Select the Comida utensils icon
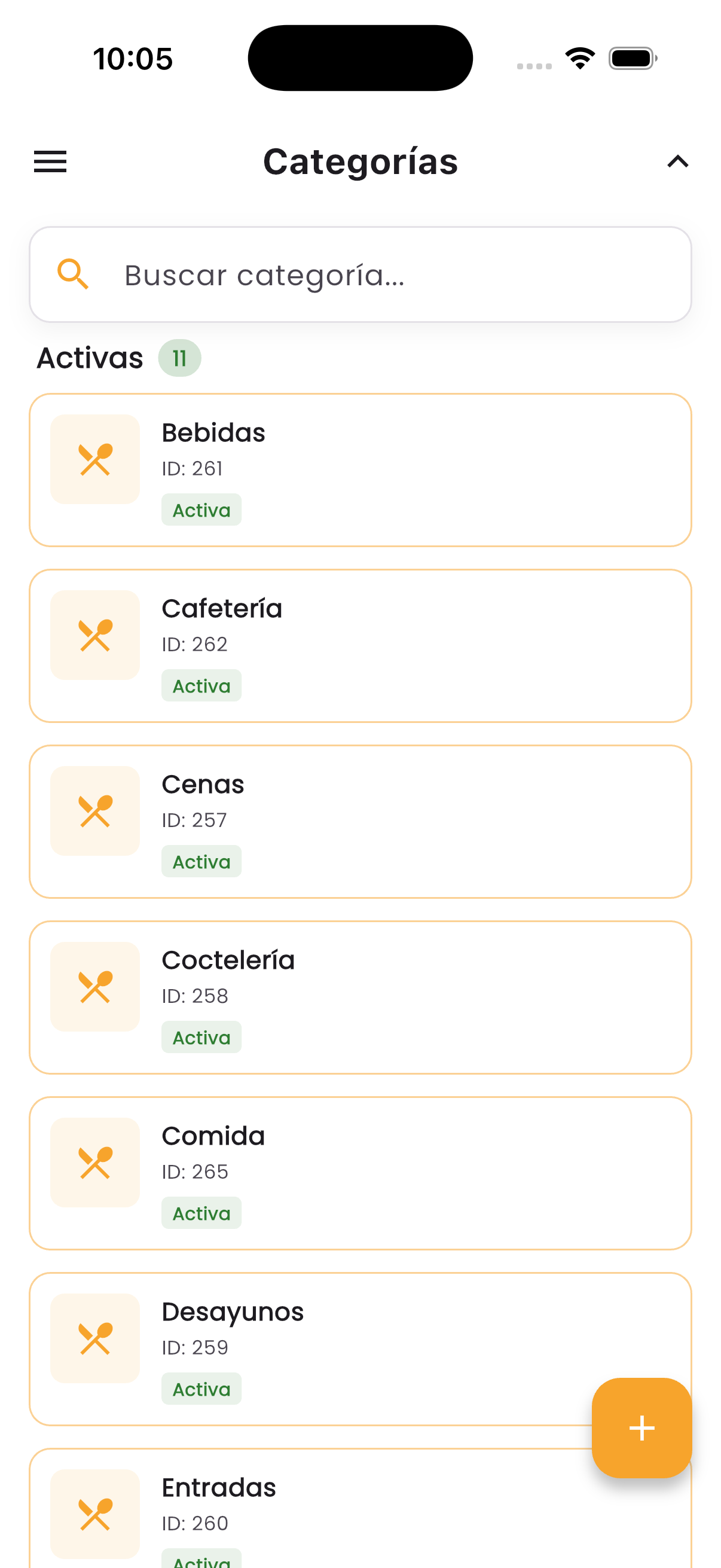The image size is (721, 1568). click(94, 1163)
